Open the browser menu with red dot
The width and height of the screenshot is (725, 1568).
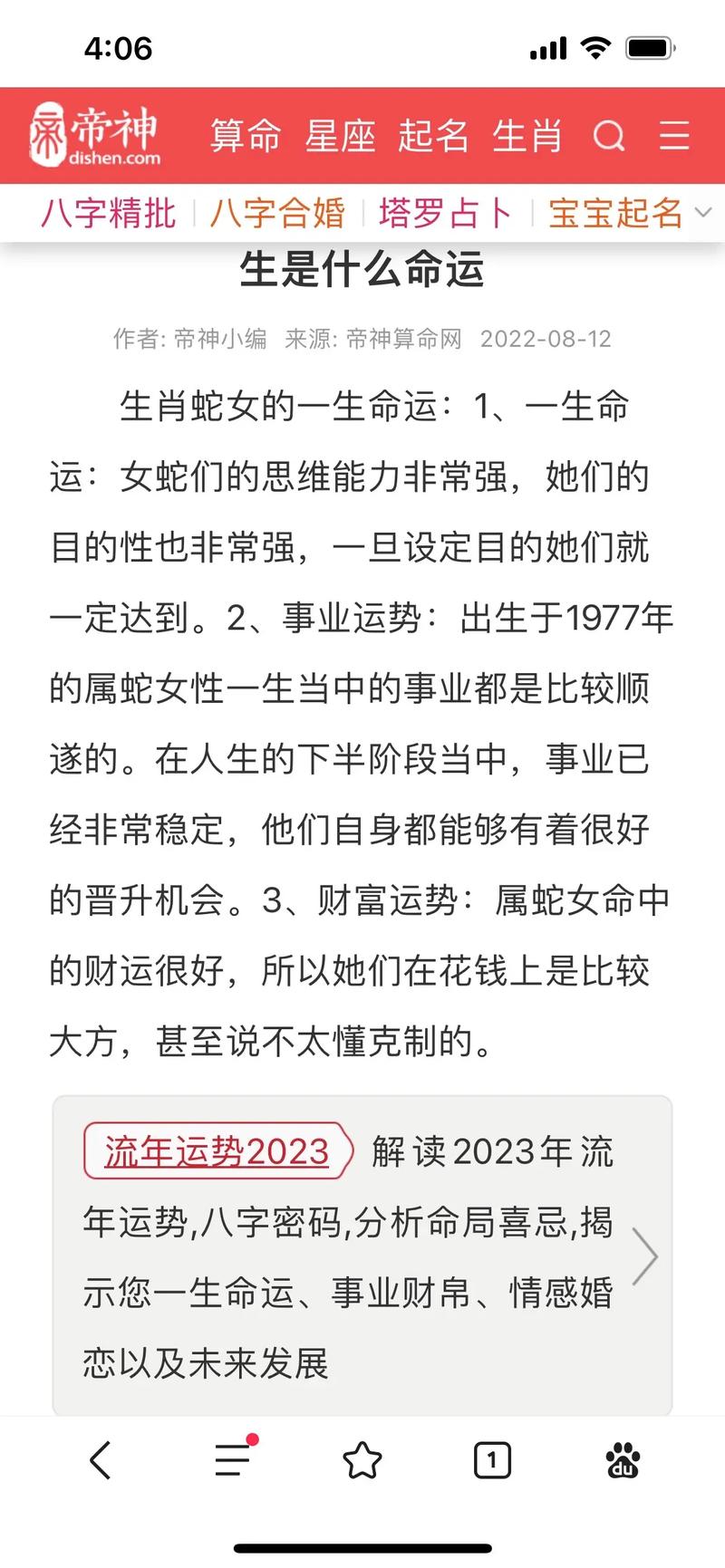234,1459
